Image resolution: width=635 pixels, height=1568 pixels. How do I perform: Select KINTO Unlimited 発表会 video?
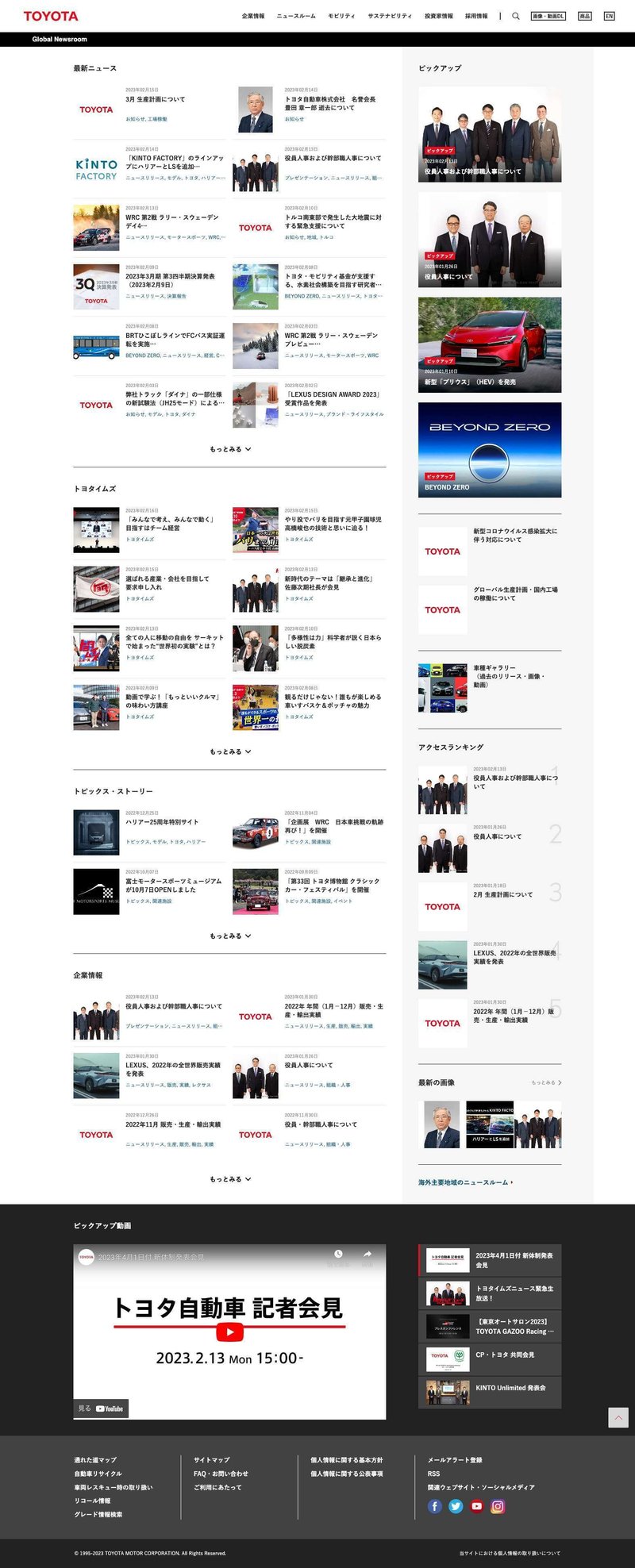510,1388
